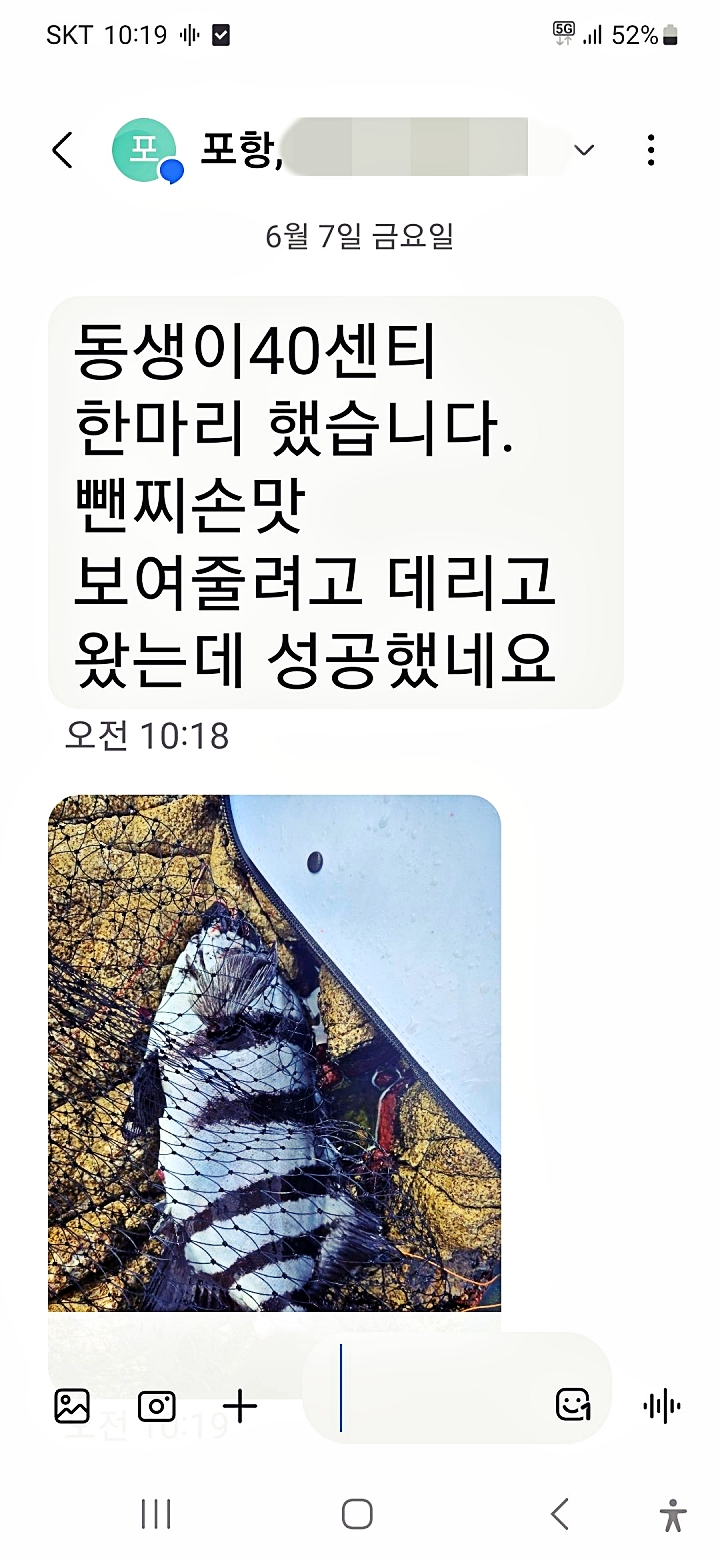Open the received fish photo

[274, 1050]
